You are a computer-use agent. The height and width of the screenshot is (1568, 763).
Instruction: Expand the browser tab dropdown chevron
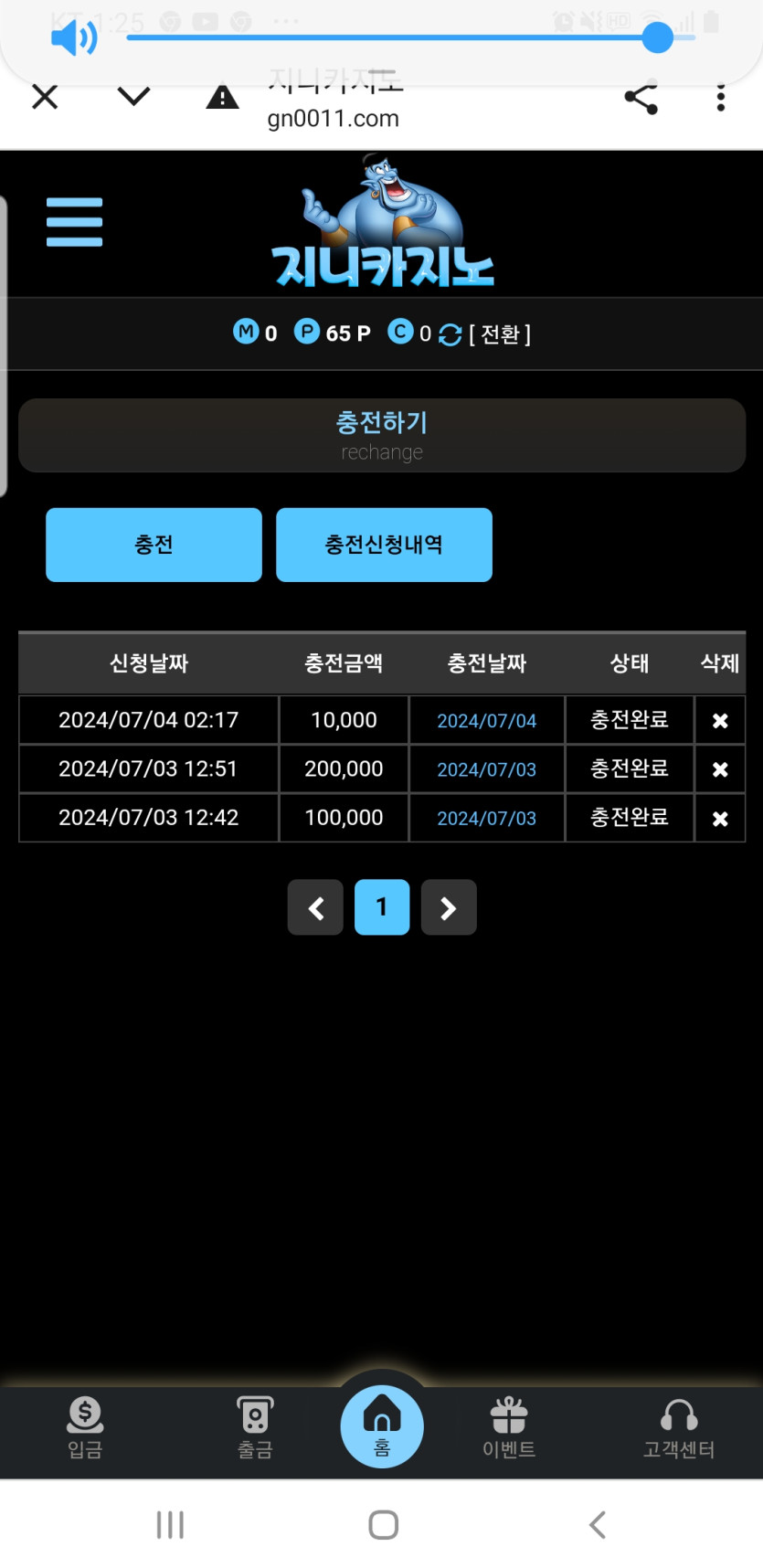pos(134,97)
